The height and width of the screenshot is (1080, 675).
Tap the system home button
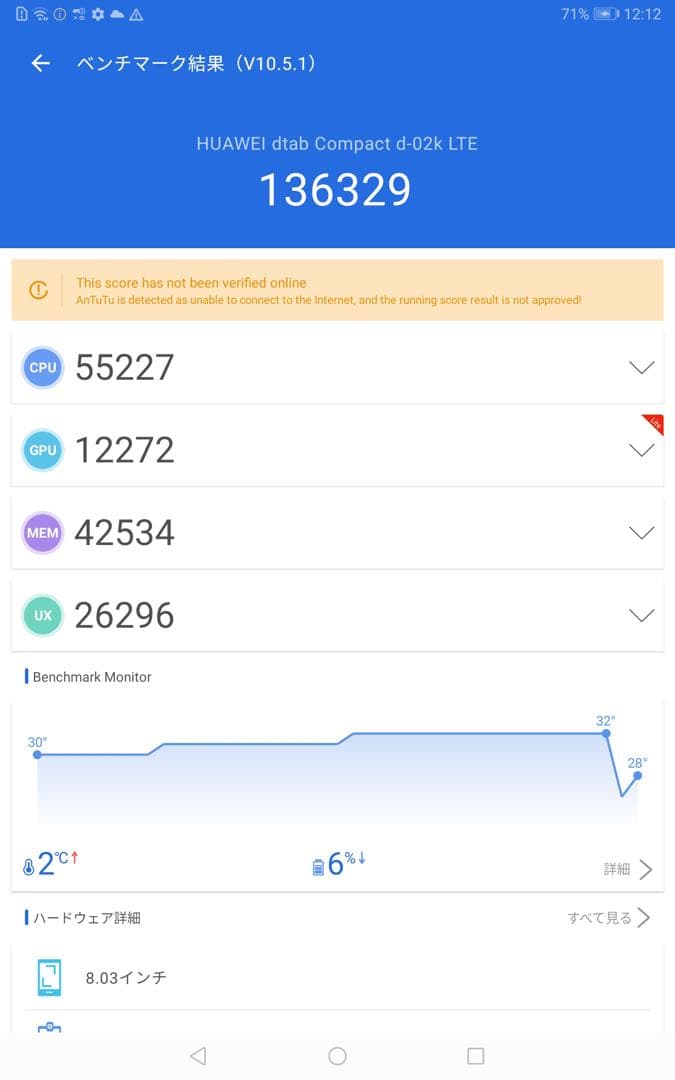coord(337,1056)
